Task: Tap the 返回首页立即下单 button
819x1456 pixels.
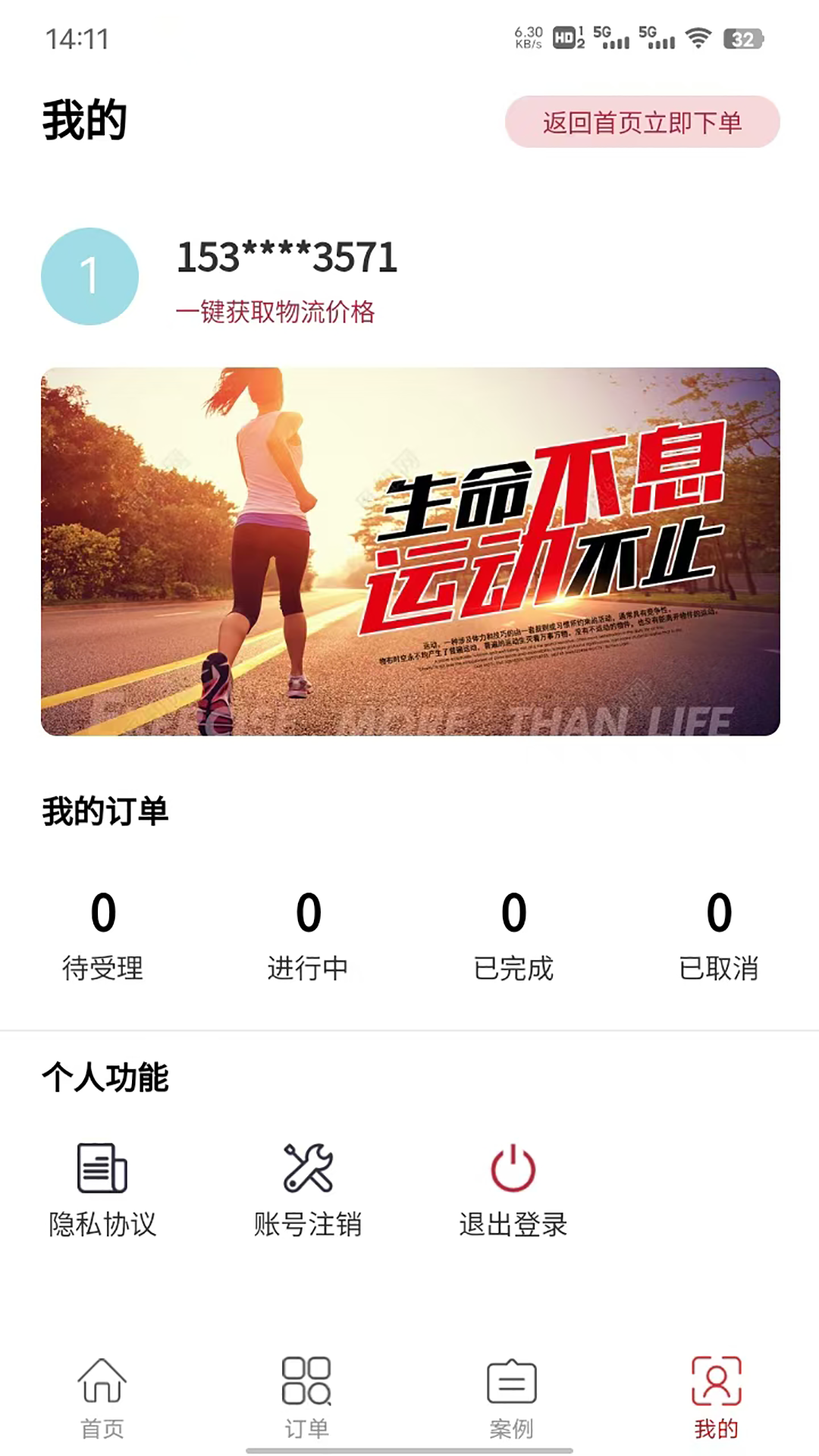Action: [x=642, y=122]
